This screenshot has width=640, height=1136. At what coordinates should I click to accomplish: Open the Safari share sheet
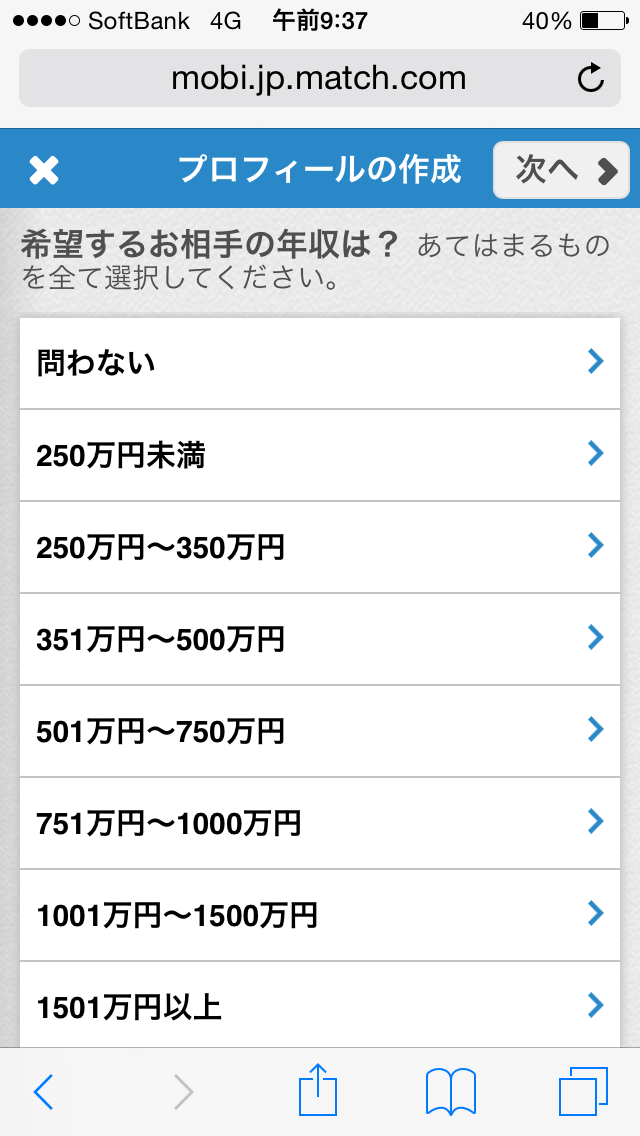(x=318, y=1090)
